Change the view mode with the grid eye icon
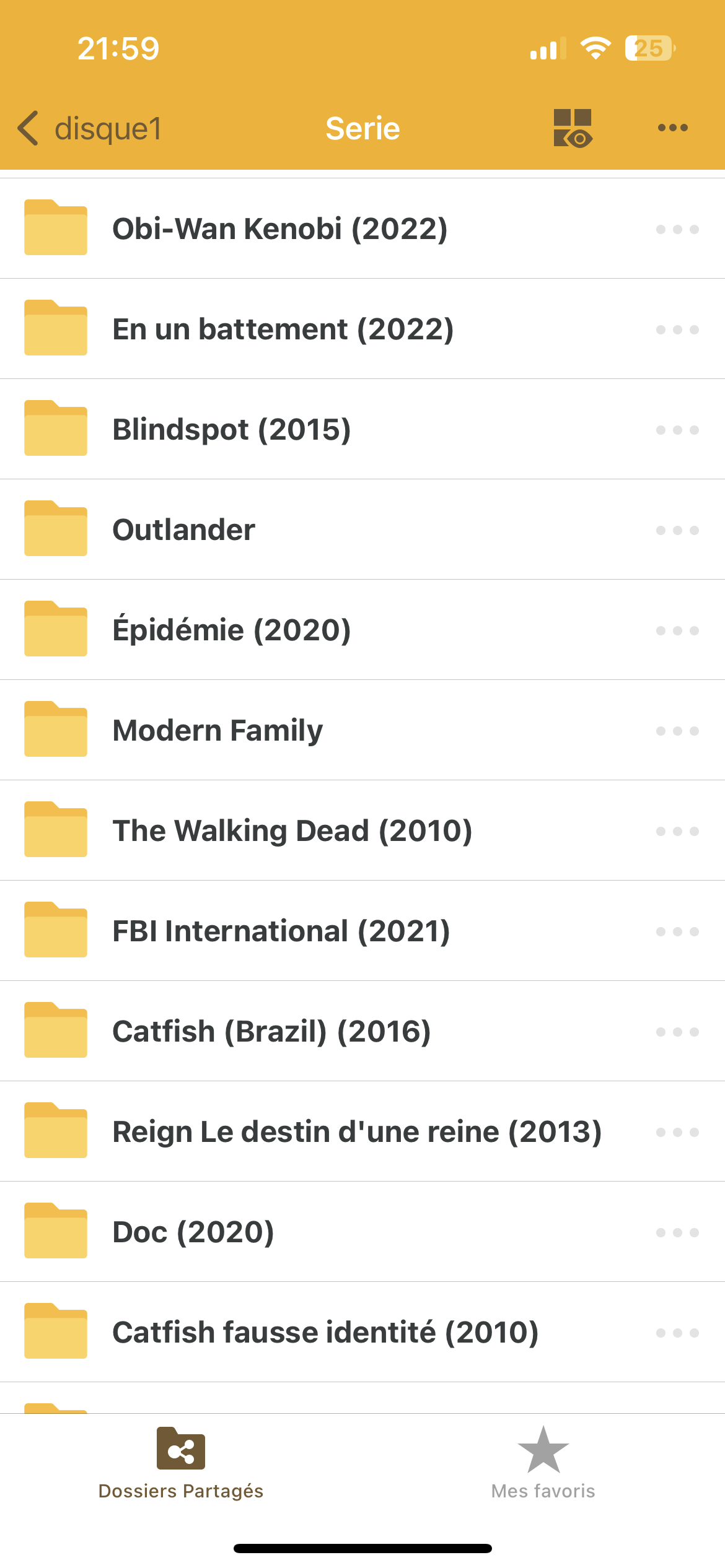This screenshot has height=1568, width=725. [573, 128]
